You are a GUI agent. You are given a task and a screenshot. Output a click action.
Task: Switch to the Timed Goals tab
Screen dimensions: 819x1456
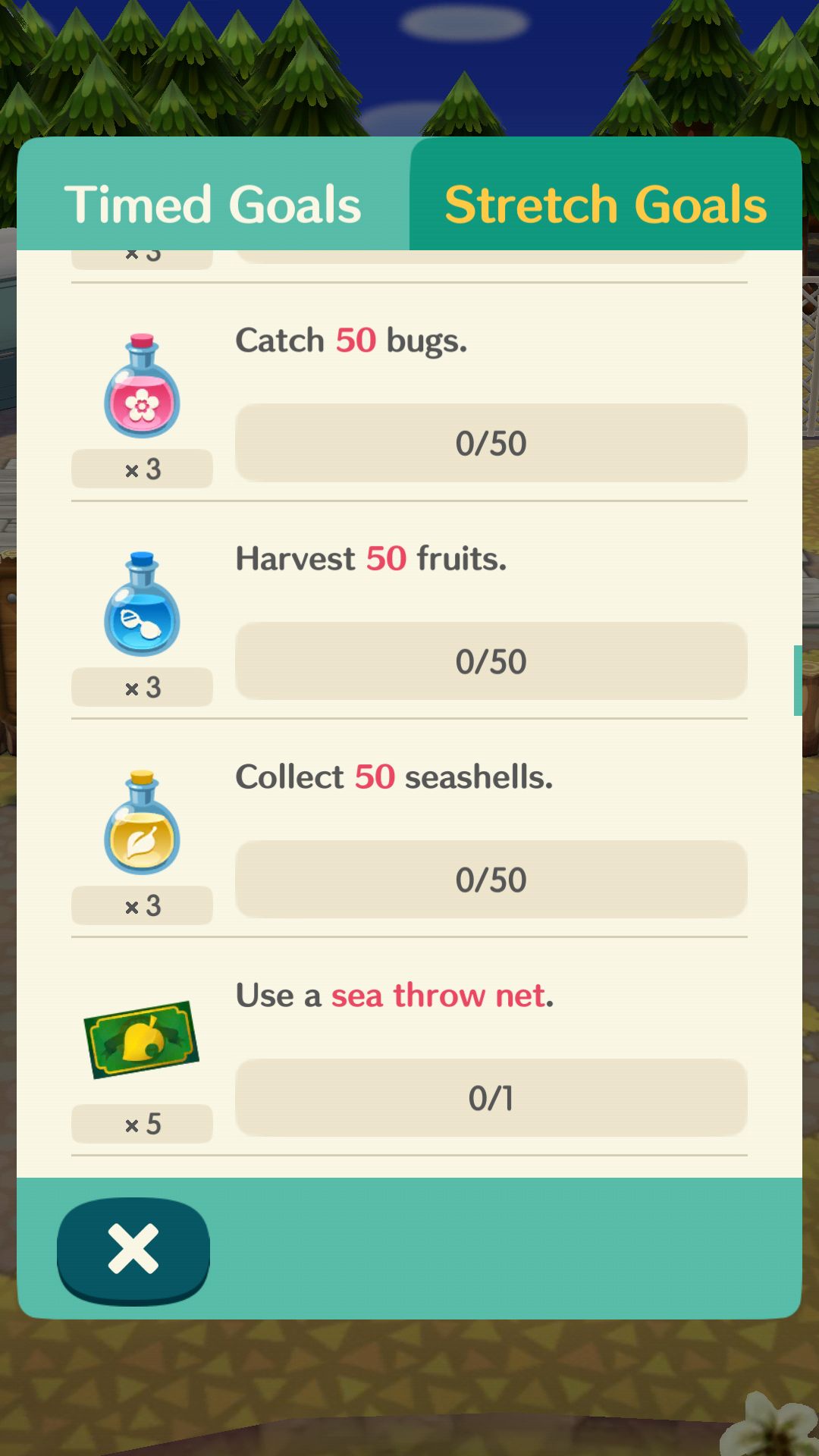213,196
